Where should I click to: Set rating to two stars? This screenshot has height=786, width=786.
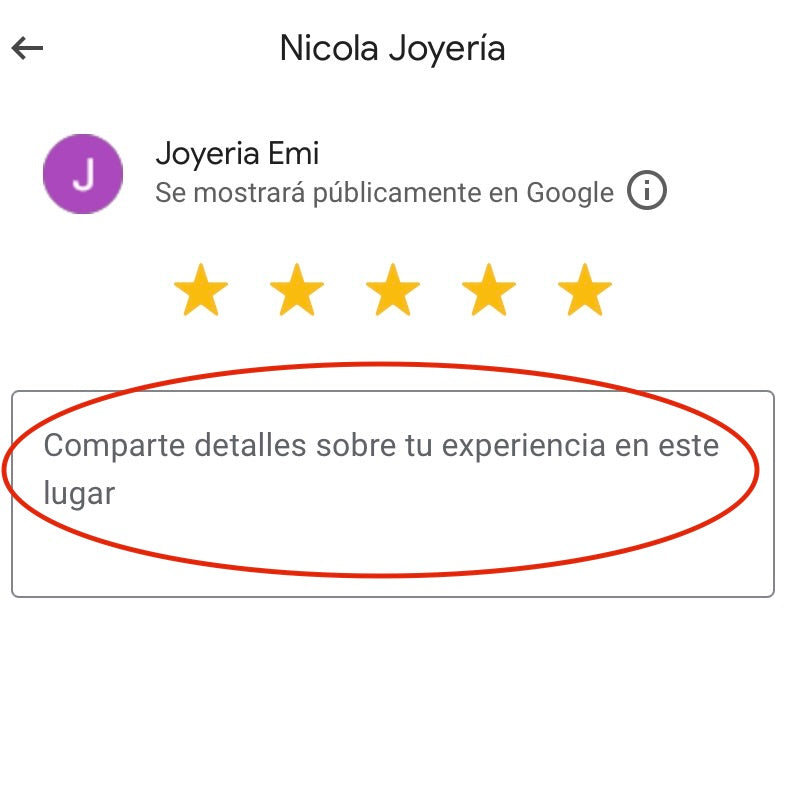click(297, 291)
